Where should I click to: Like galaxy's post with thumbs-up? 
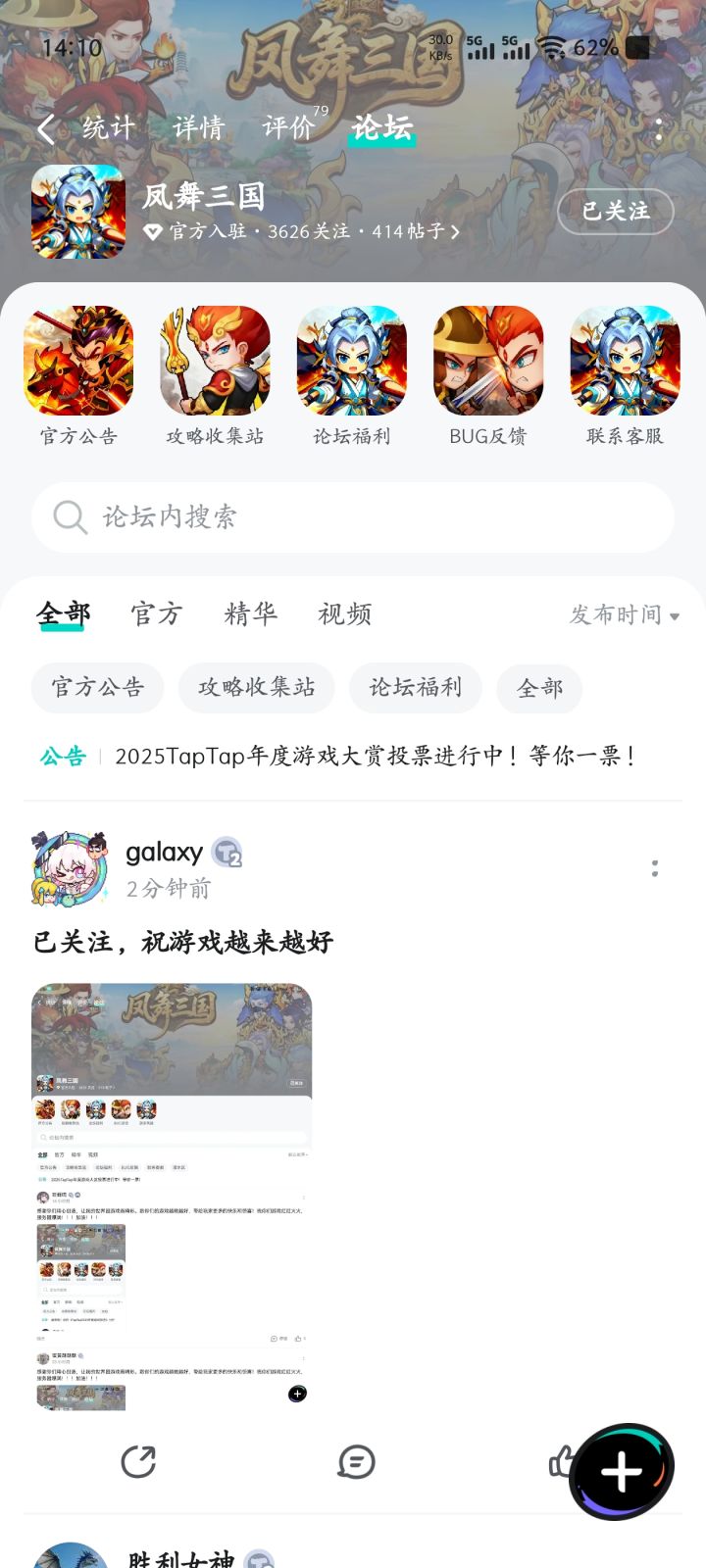(x=562, y=1461)
